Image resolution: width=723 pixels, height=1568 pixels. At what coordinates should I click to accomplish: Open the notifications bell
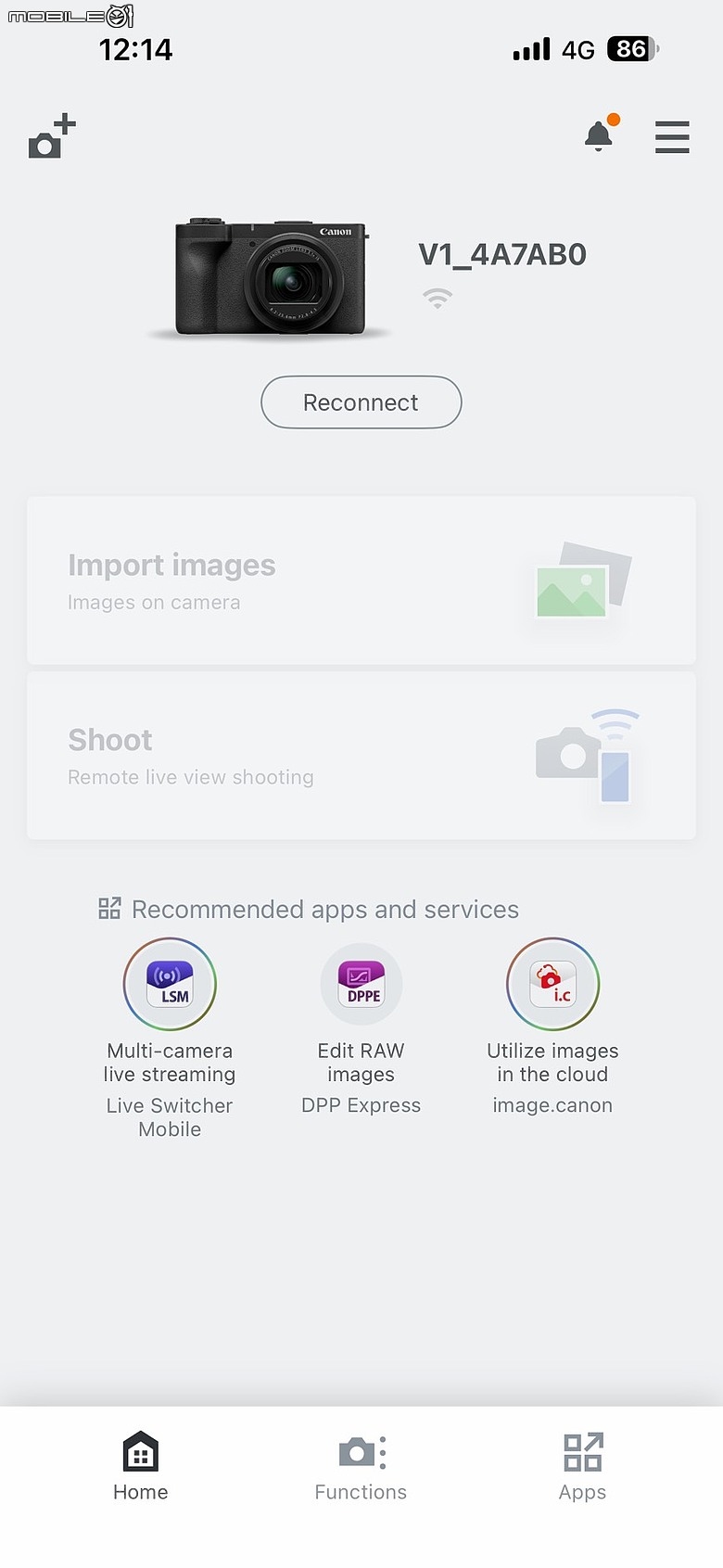(601, 134)
